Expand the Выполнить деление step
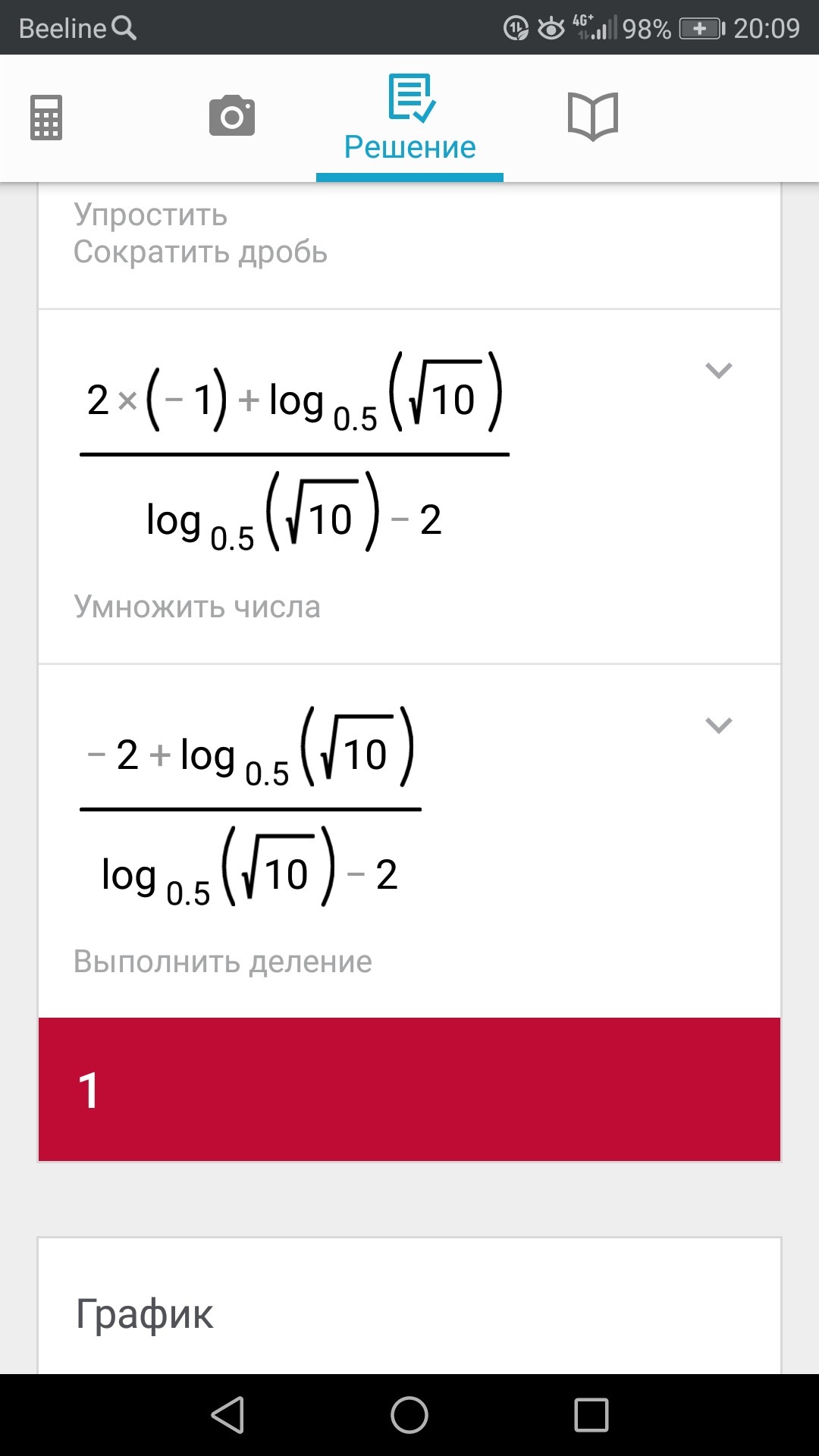 click(718, 726)
